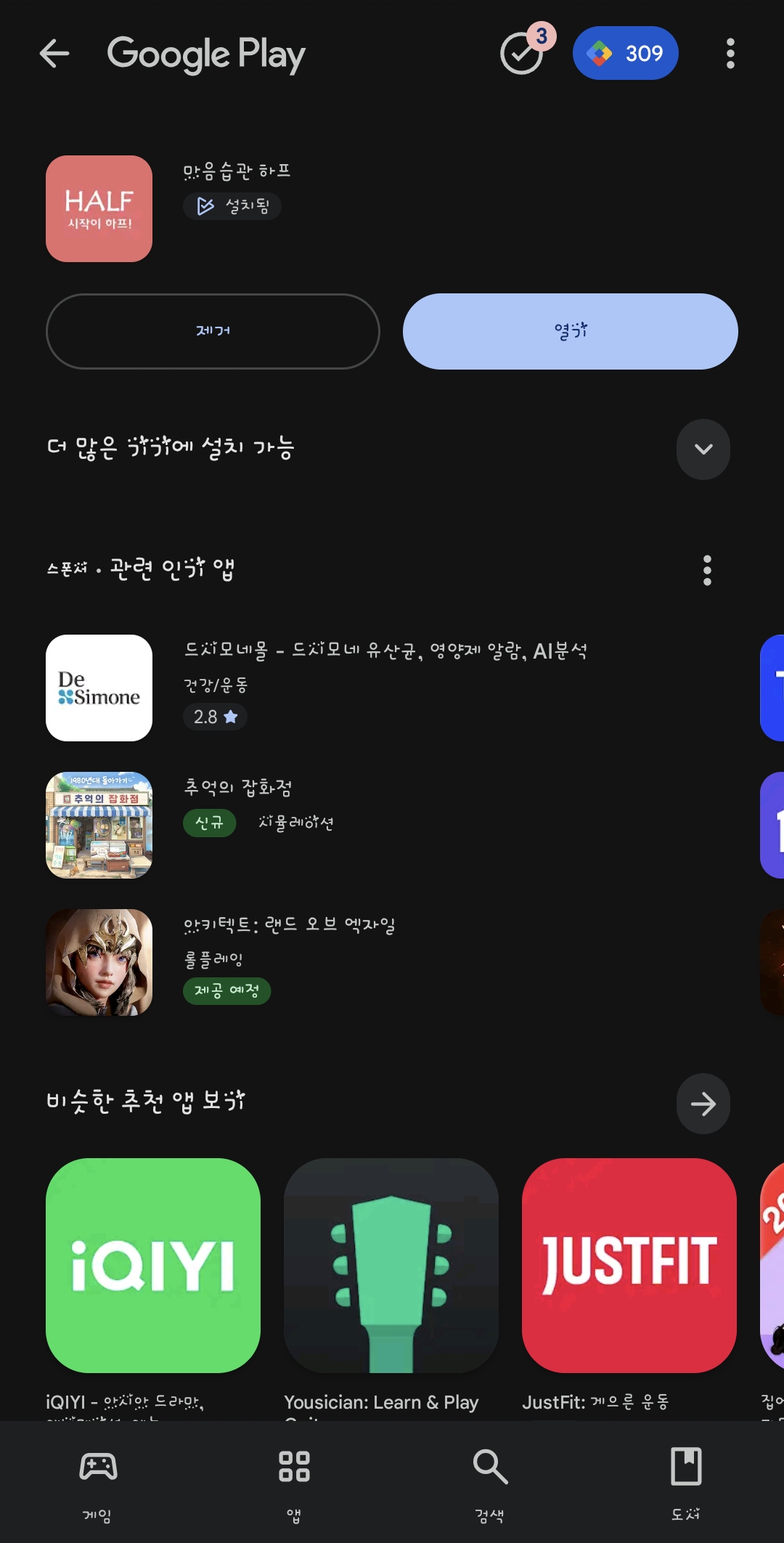See more 비슷한 추천 앱 via arrow
The image size is (784, 1543).
pos(703,1104)
